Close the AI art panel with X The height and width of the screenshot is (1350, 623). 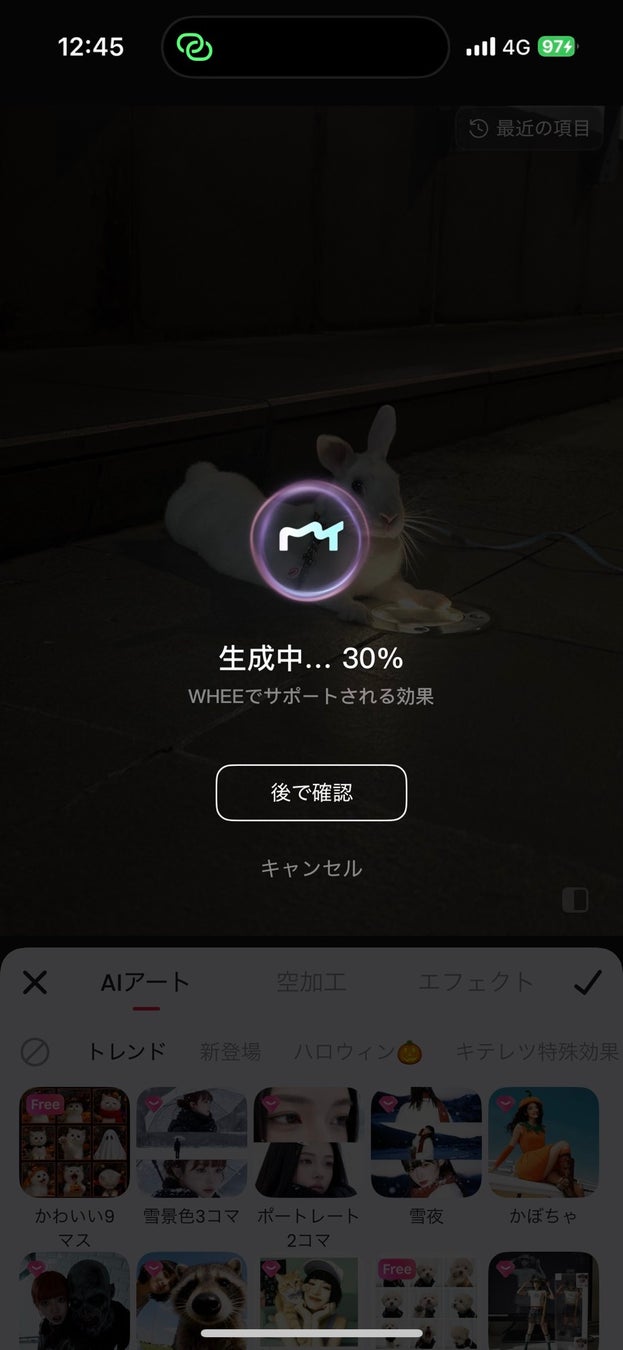tap(35, 982)
